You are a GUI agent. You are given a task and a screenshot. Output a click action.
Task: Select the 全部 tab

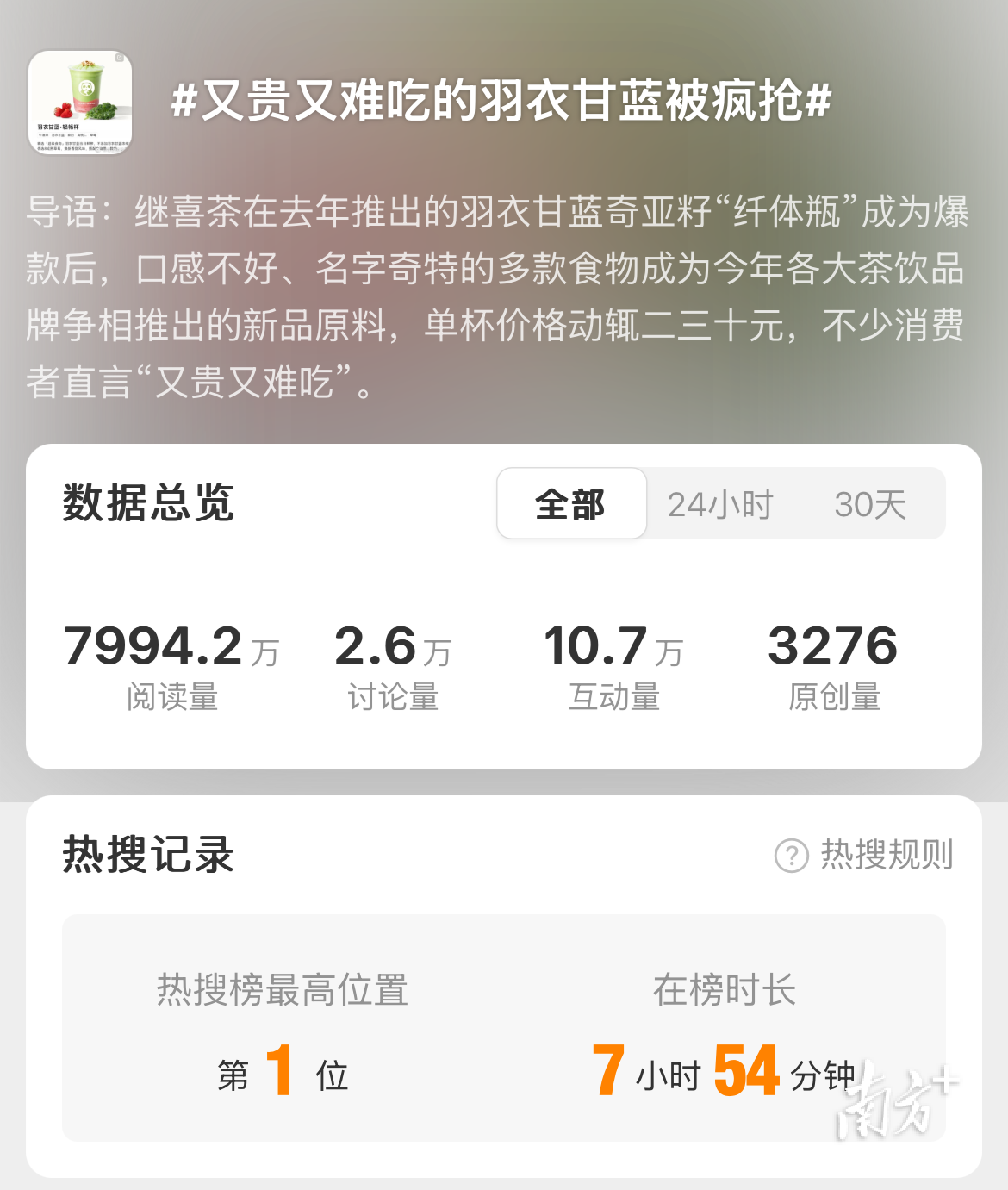click(571, 503)
